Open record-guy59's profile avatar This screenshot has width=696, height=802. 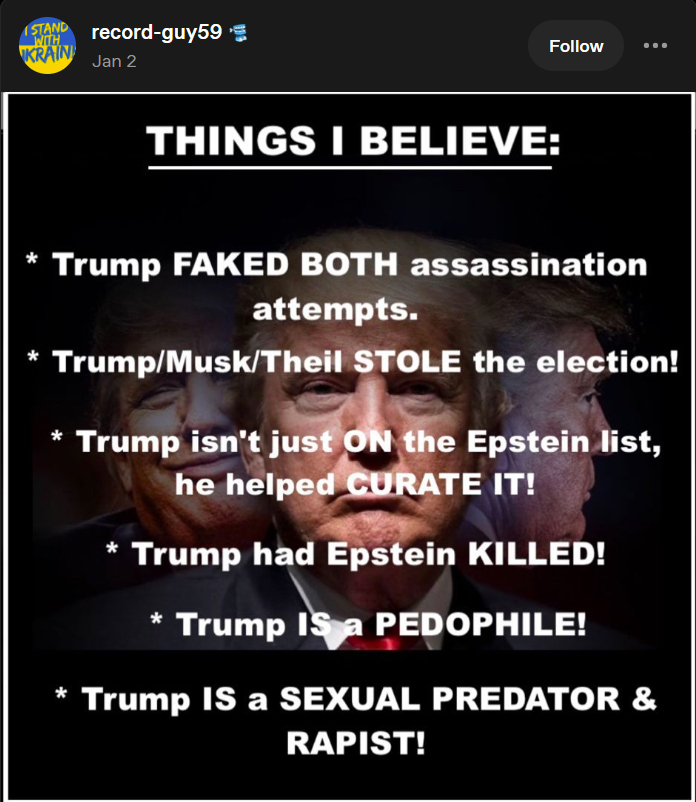[x=47, y=45]
